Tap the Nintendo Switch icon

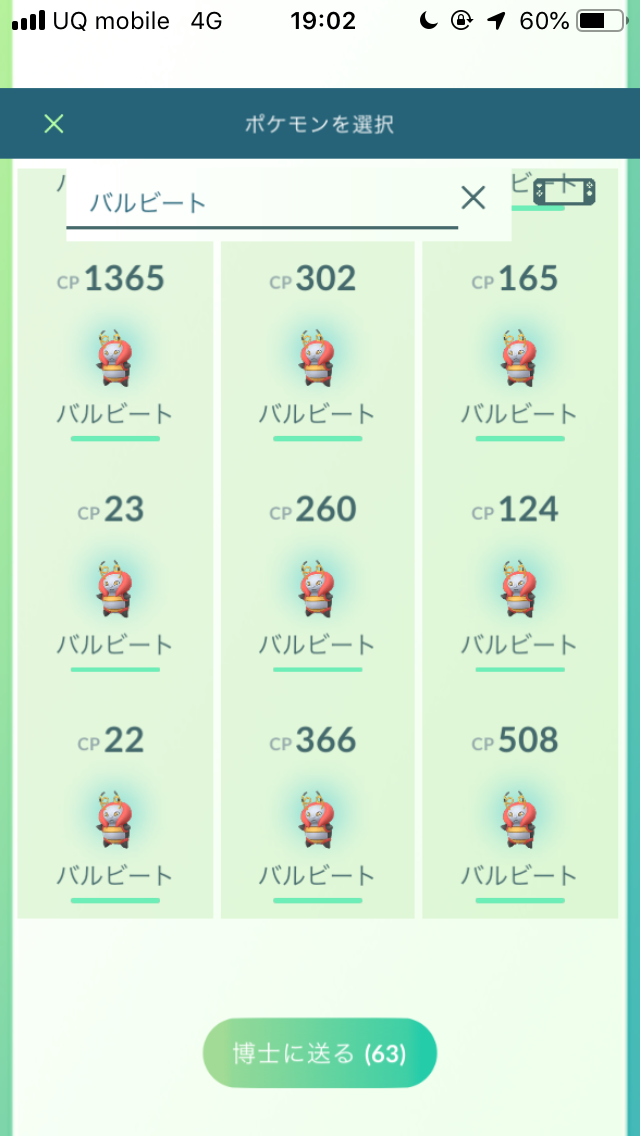point(564,192)
